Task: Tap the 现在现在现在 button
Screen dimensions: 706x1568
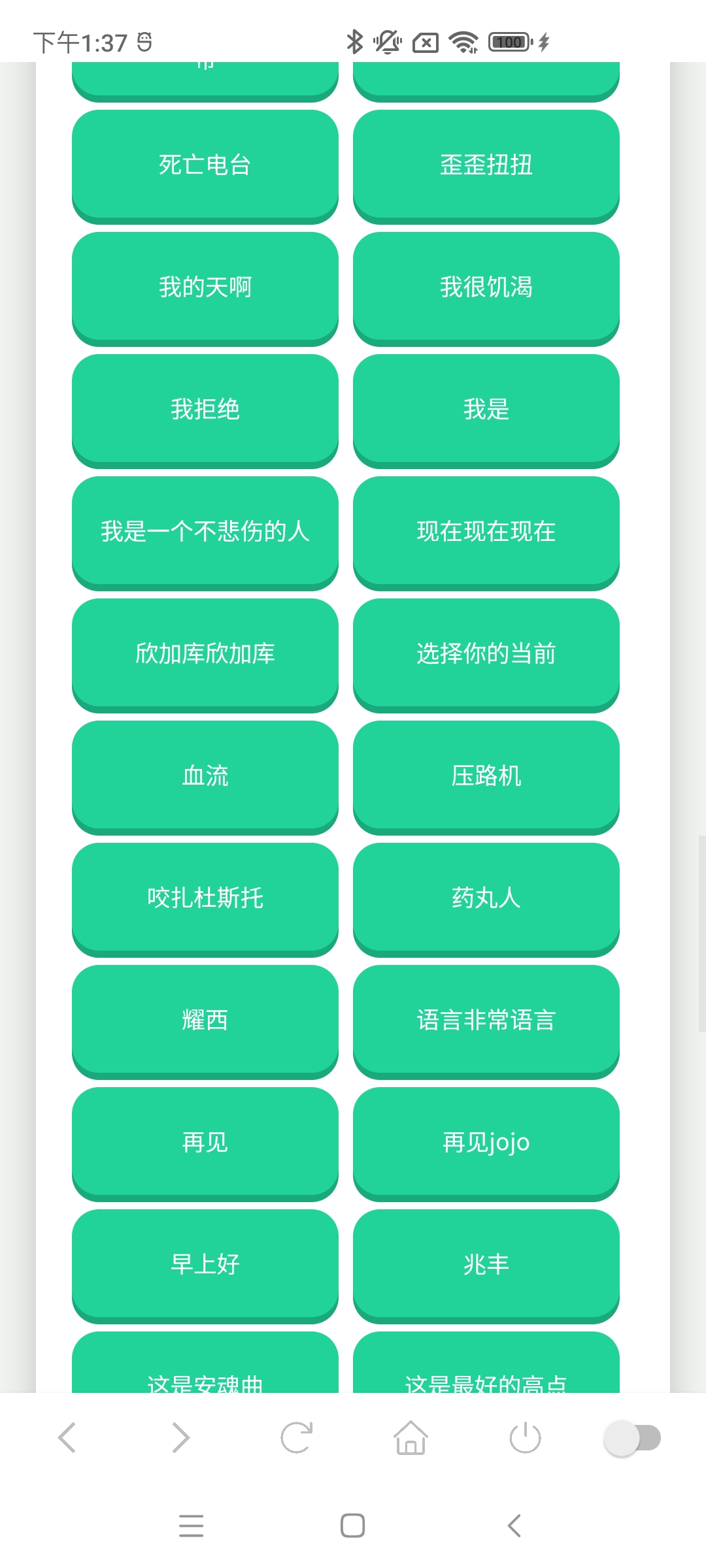Action: 486,532
